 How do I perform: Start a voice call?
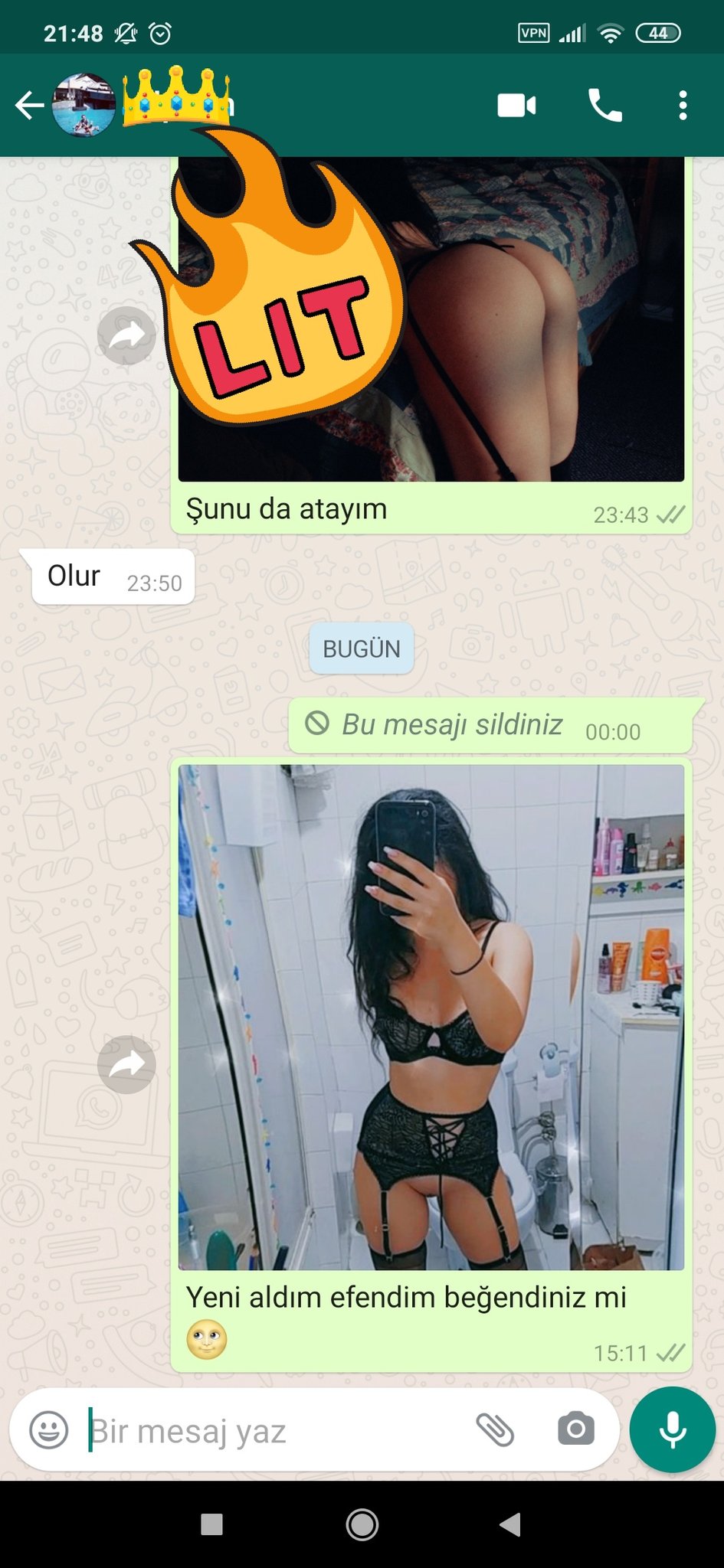[x=604, y=106]
